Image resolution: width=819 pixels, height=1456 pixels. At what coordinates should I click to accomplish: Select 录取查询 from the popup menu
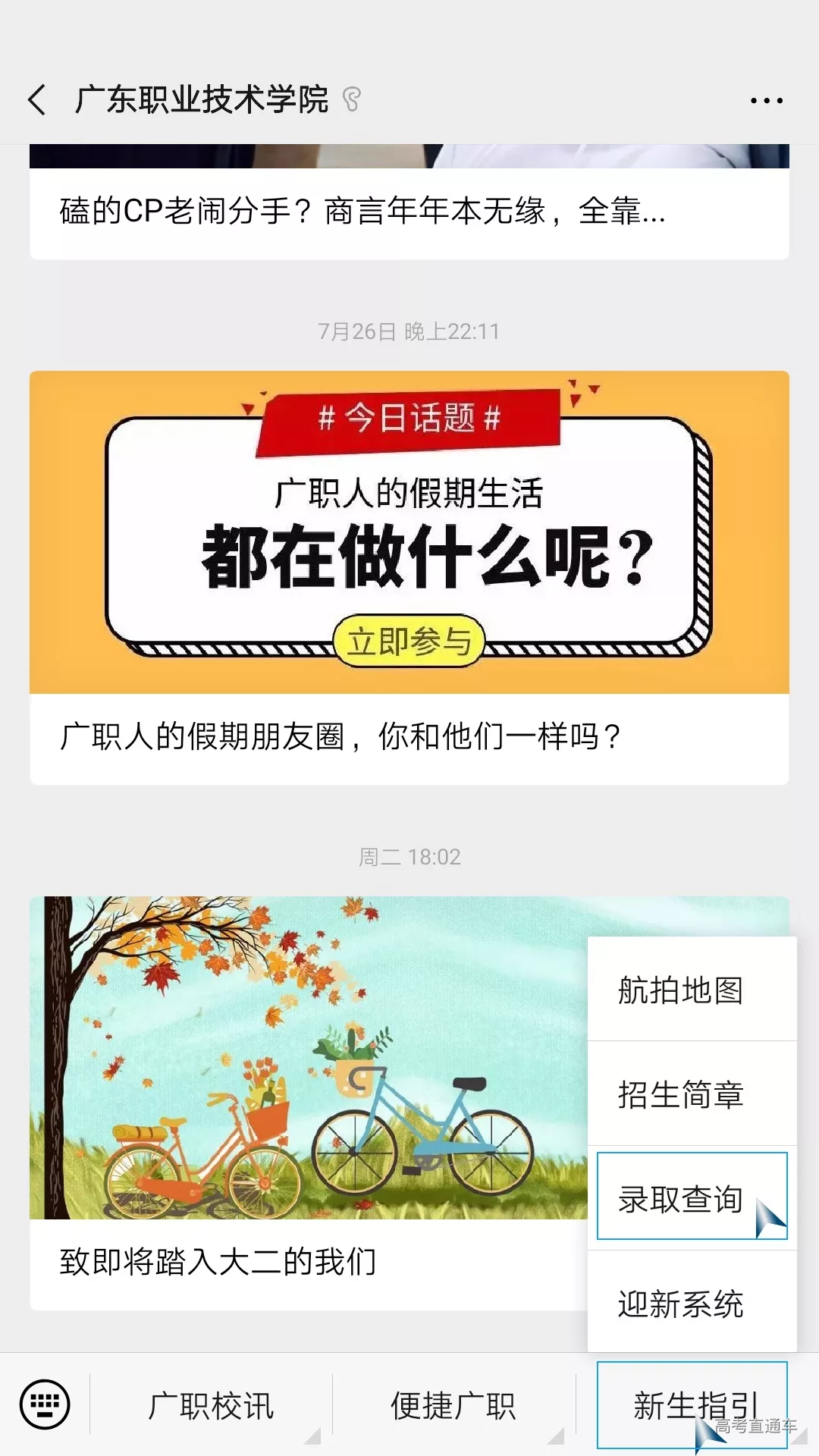tap(680, 1200)
